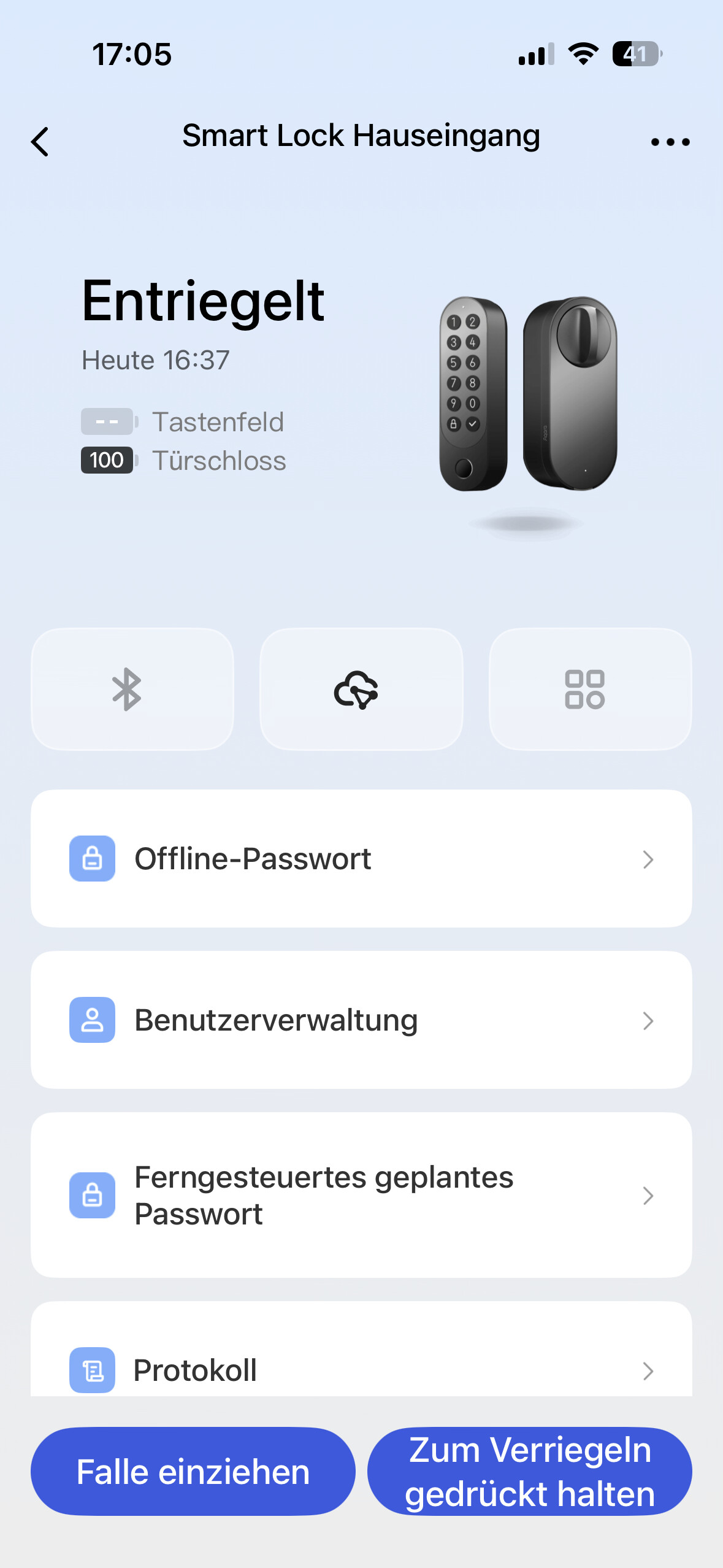Tap Zum Verriegeln gedrückt halten button

(x=530, y=1471)
